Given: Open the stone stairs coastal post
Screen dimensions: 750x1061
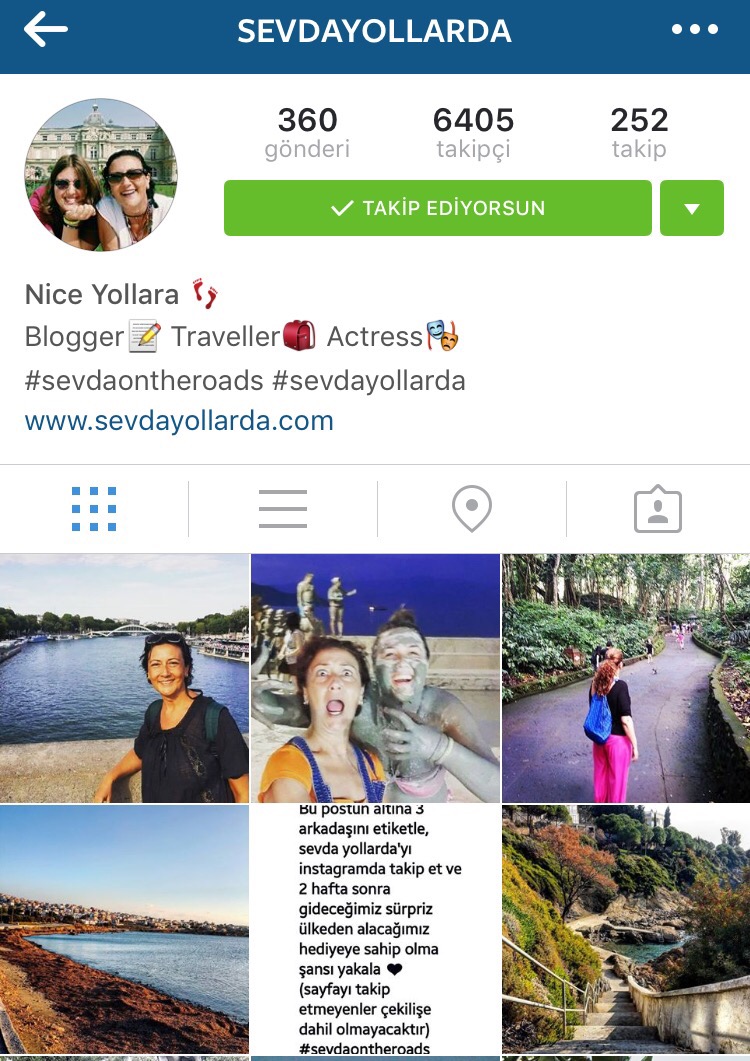Looking at the screenshot, I should pyautogui.click(x=626, y=930).
